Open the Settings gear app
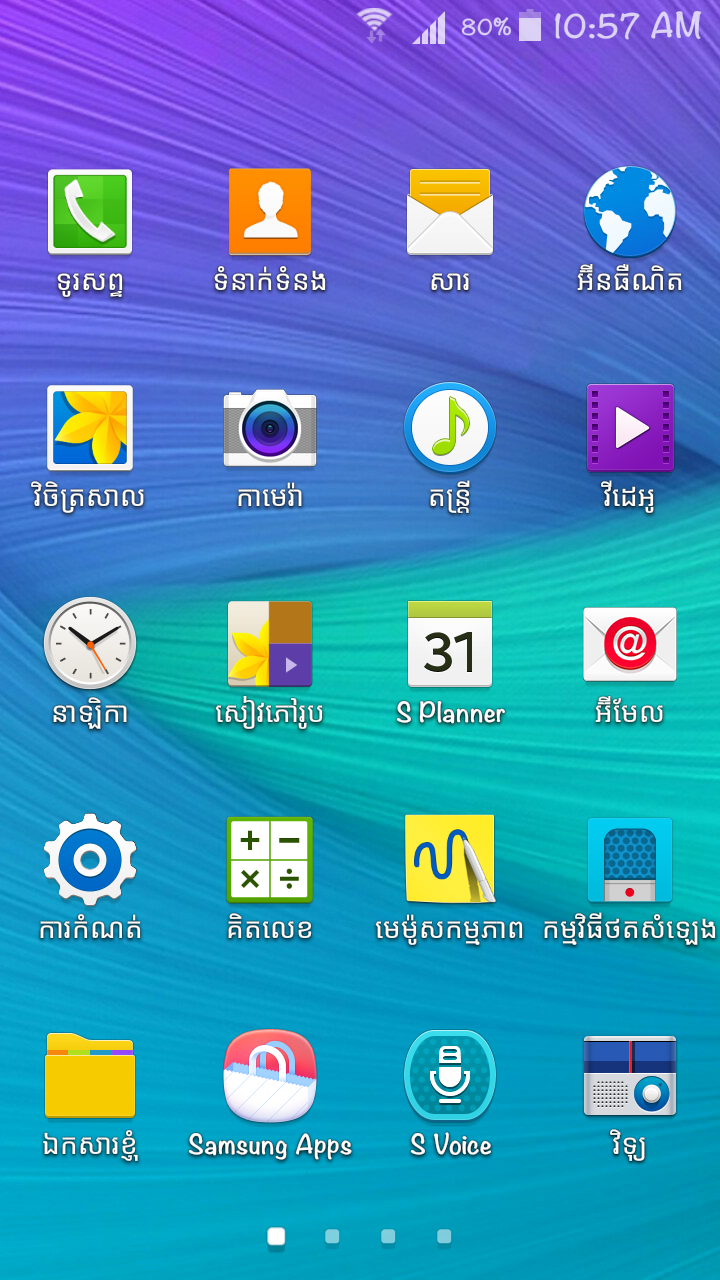The image size is (720, 1280). [90, 860]
